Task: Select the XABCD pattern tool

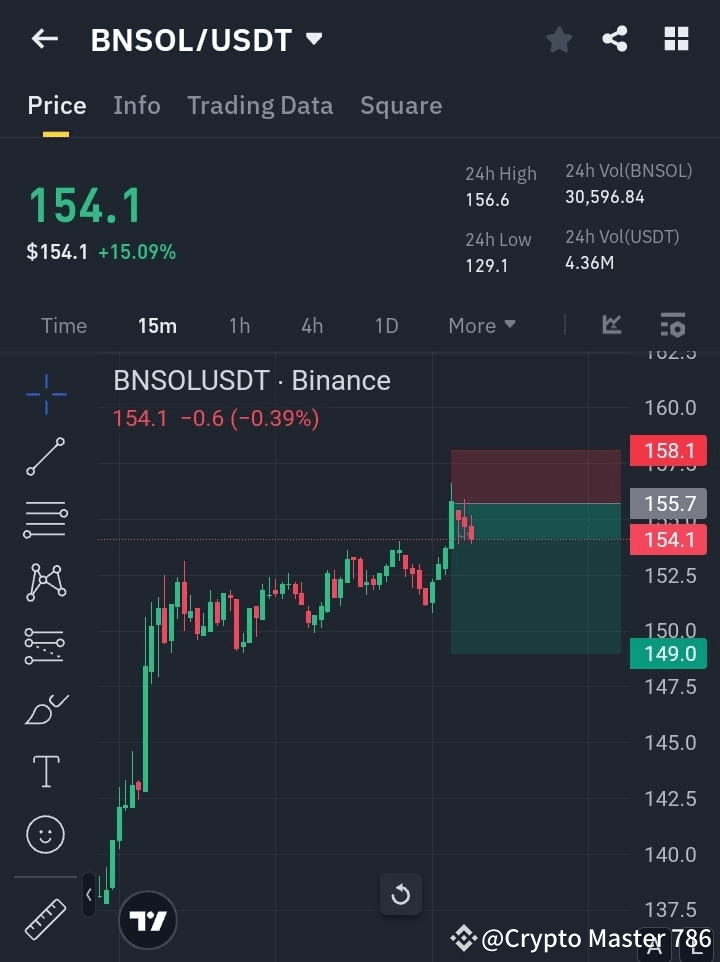Action: click(x=44, y=583)
